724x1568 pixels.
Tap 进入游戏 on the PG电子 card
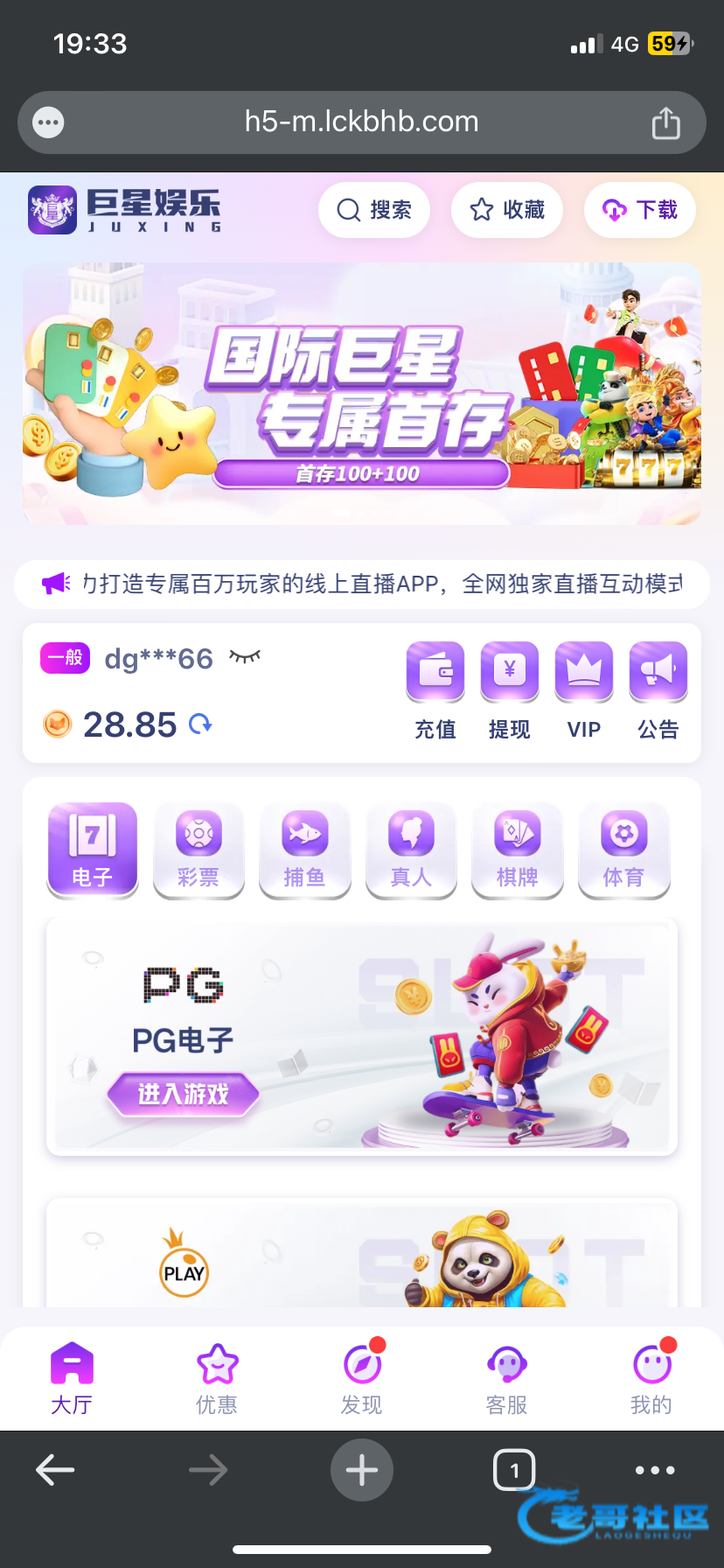click(x=183, y=1094)
